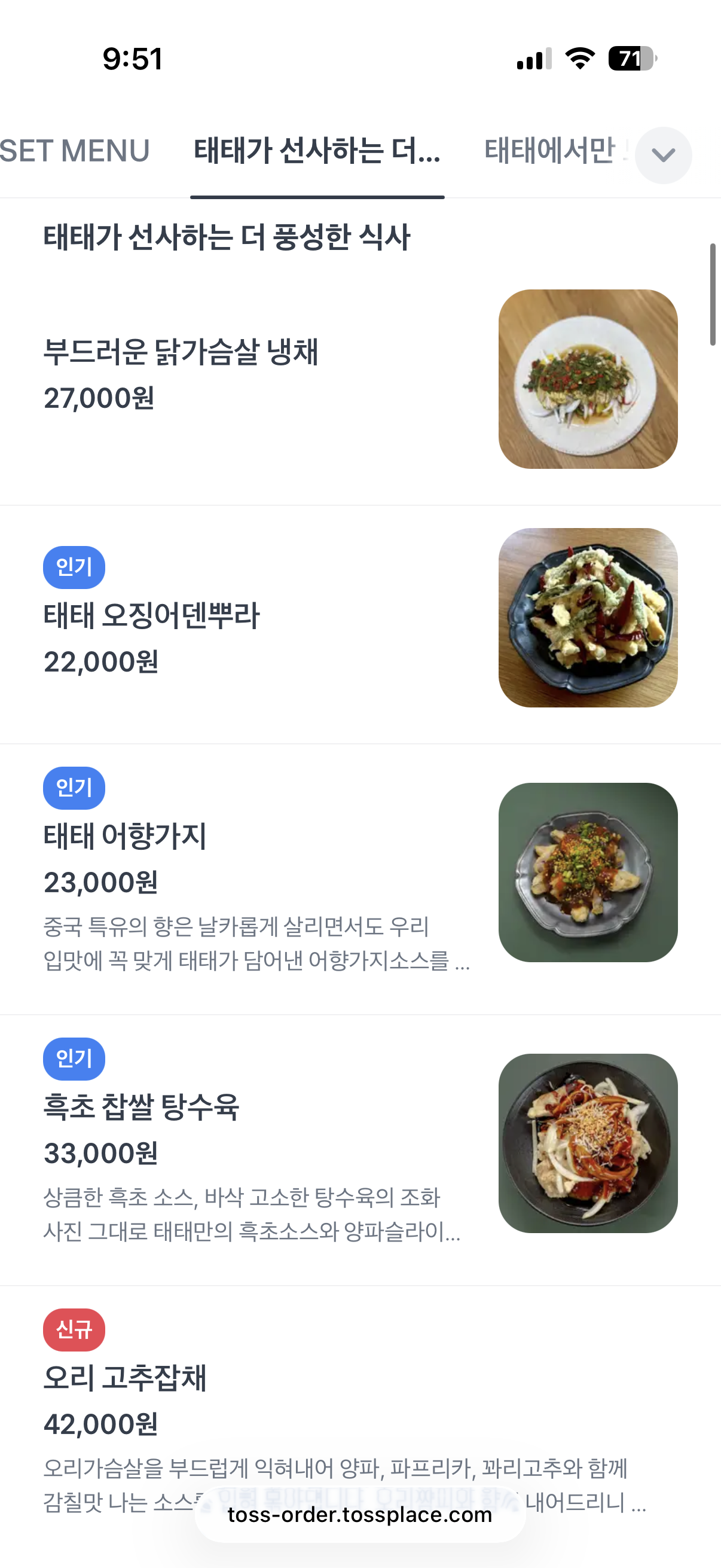Open the 태태 어향가지 menu item
The height and width of the screenshot is (1568, 721).
click(x=360, y=879)
